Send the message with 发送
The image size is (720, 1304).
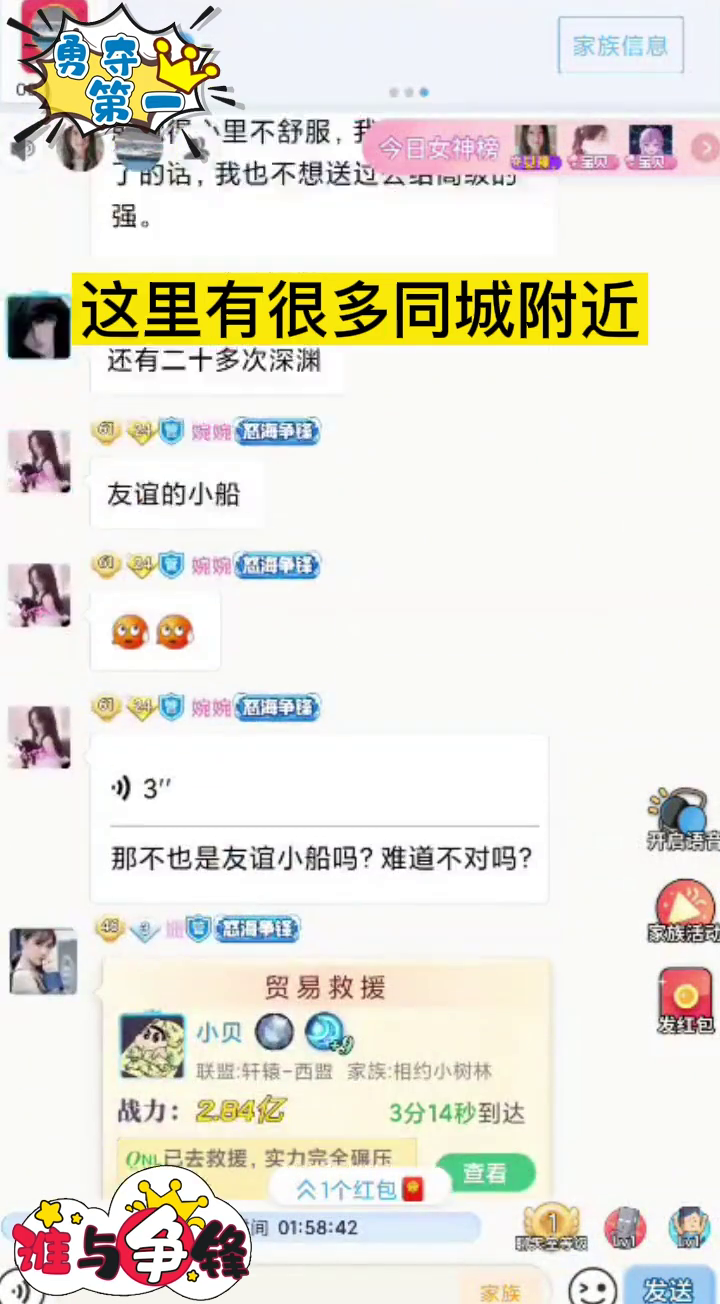coord(668,1287)
